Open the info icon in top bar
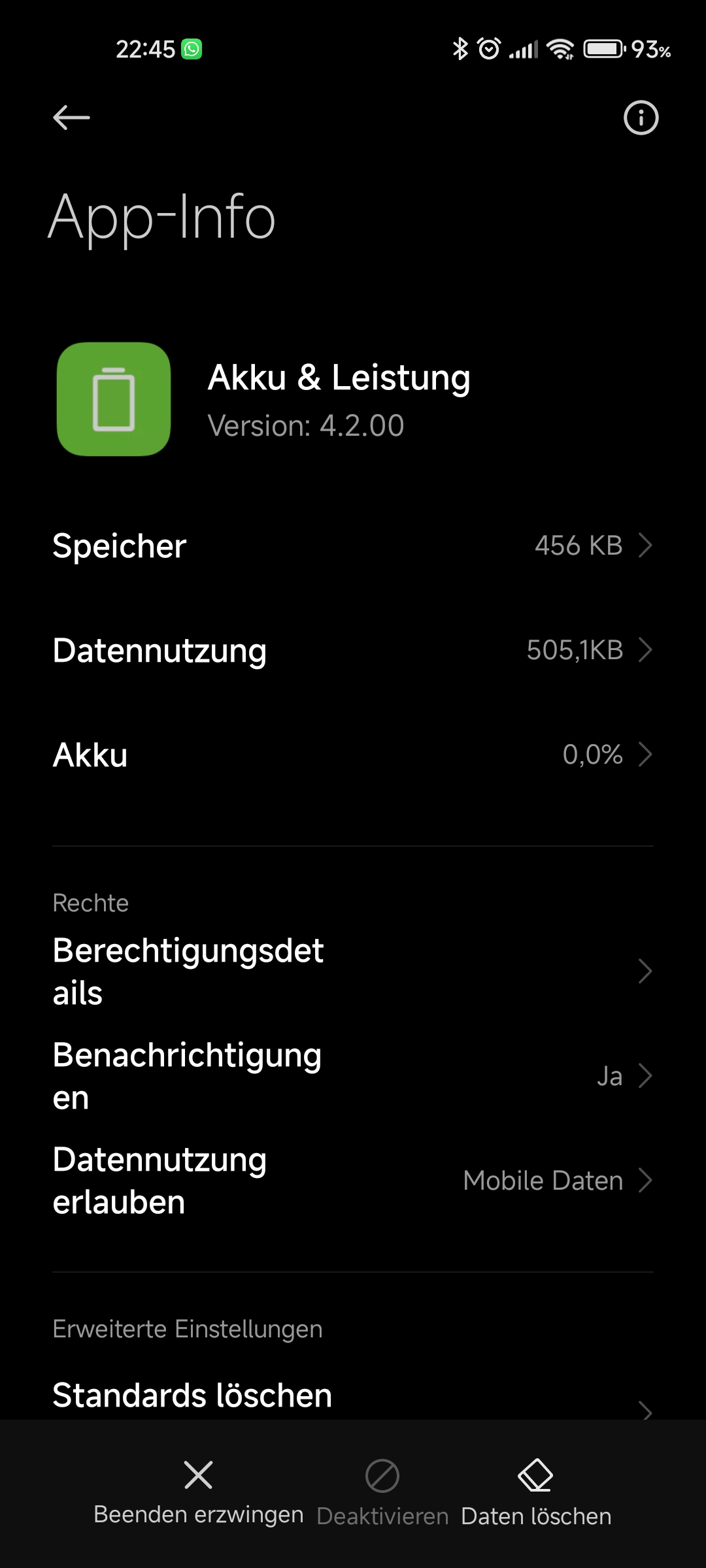 [x=641, y=118]
